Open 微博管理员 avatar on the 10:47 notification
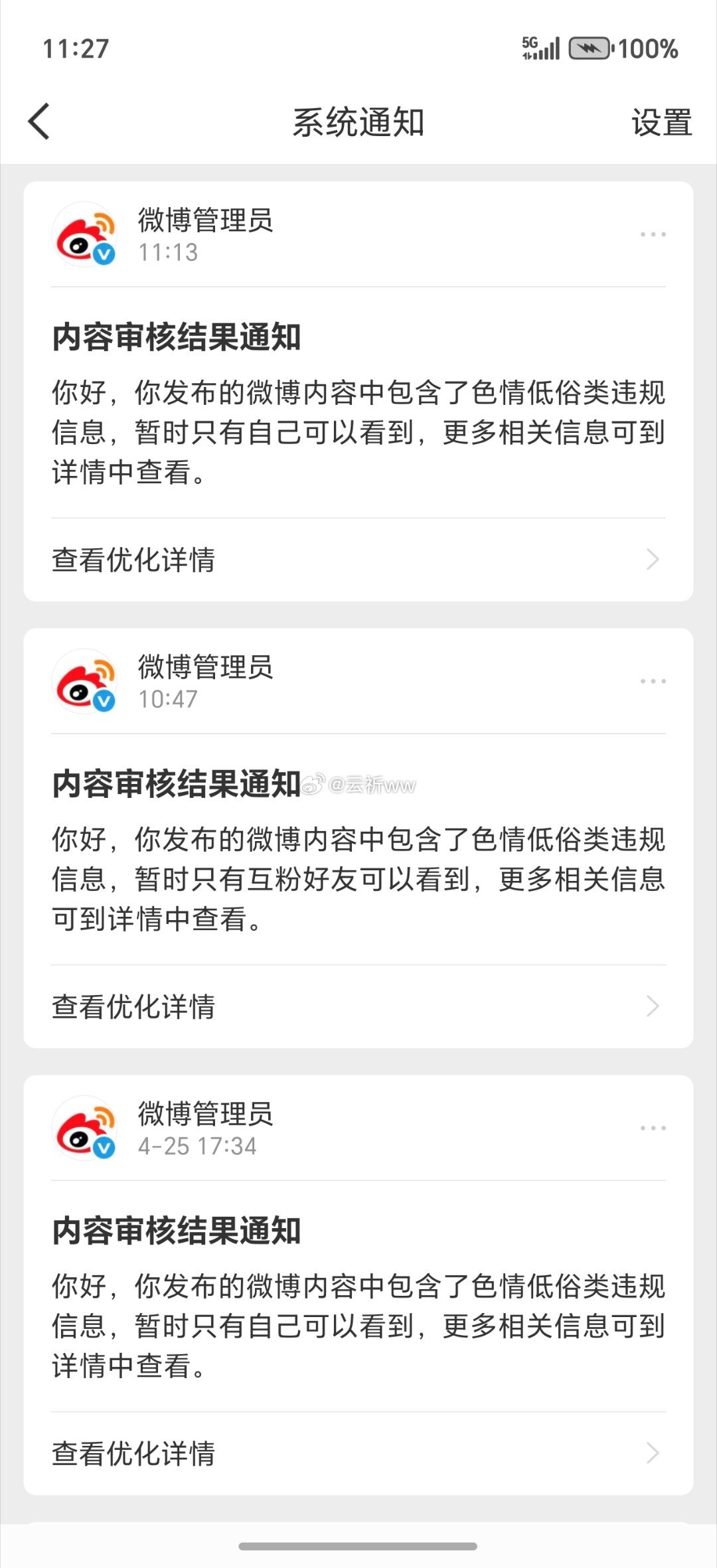 pyautogui.click(x=85, y=681)
